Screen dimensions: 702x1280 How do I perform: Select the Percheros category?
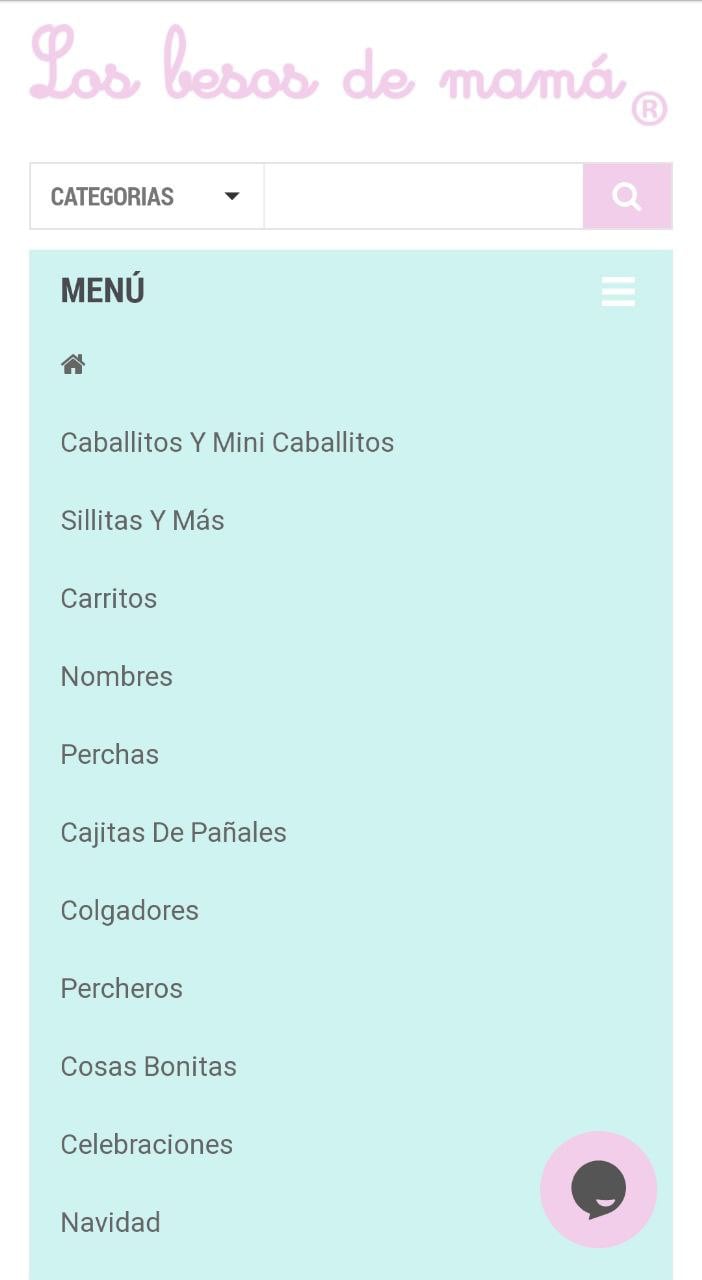pyautogui.click(x=121, y=988)
